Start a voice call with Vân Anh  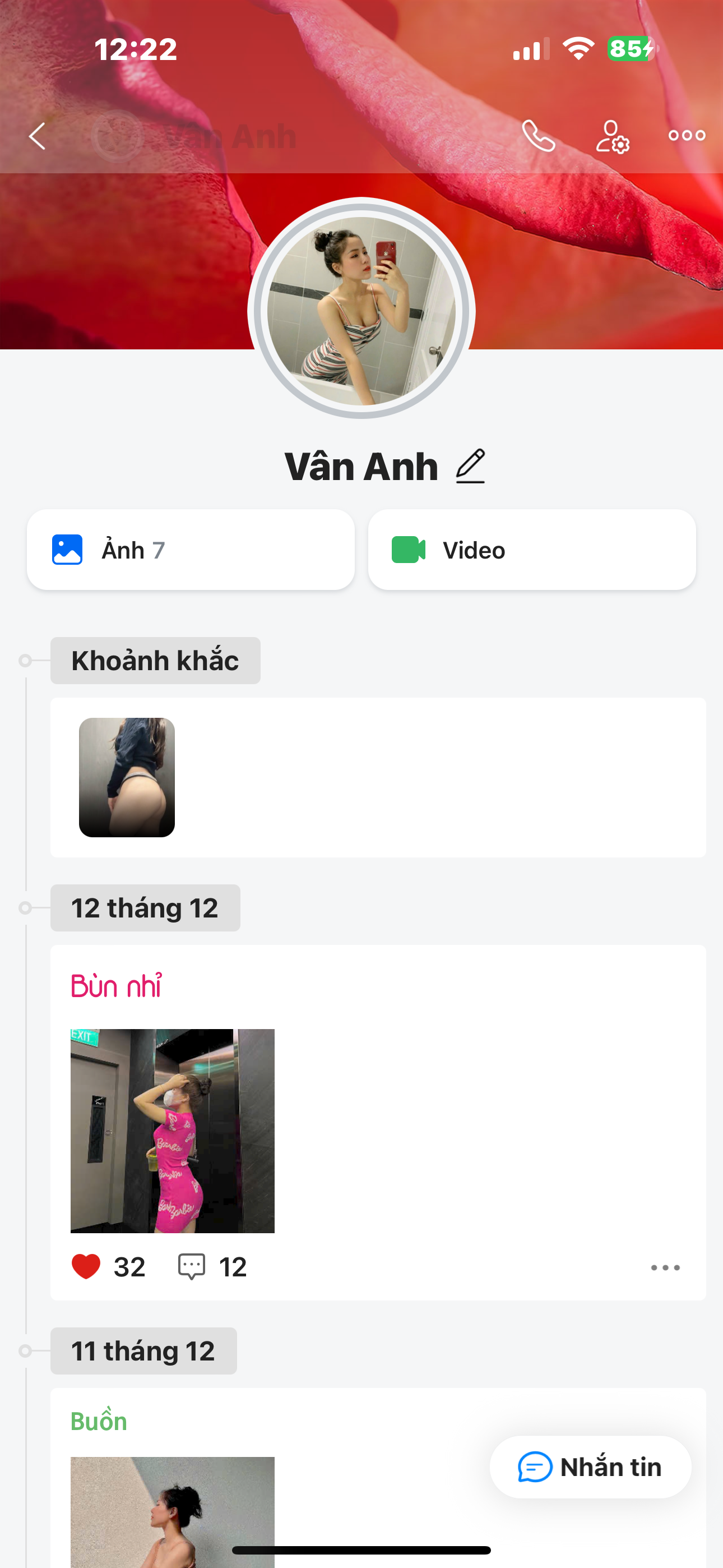539,136
